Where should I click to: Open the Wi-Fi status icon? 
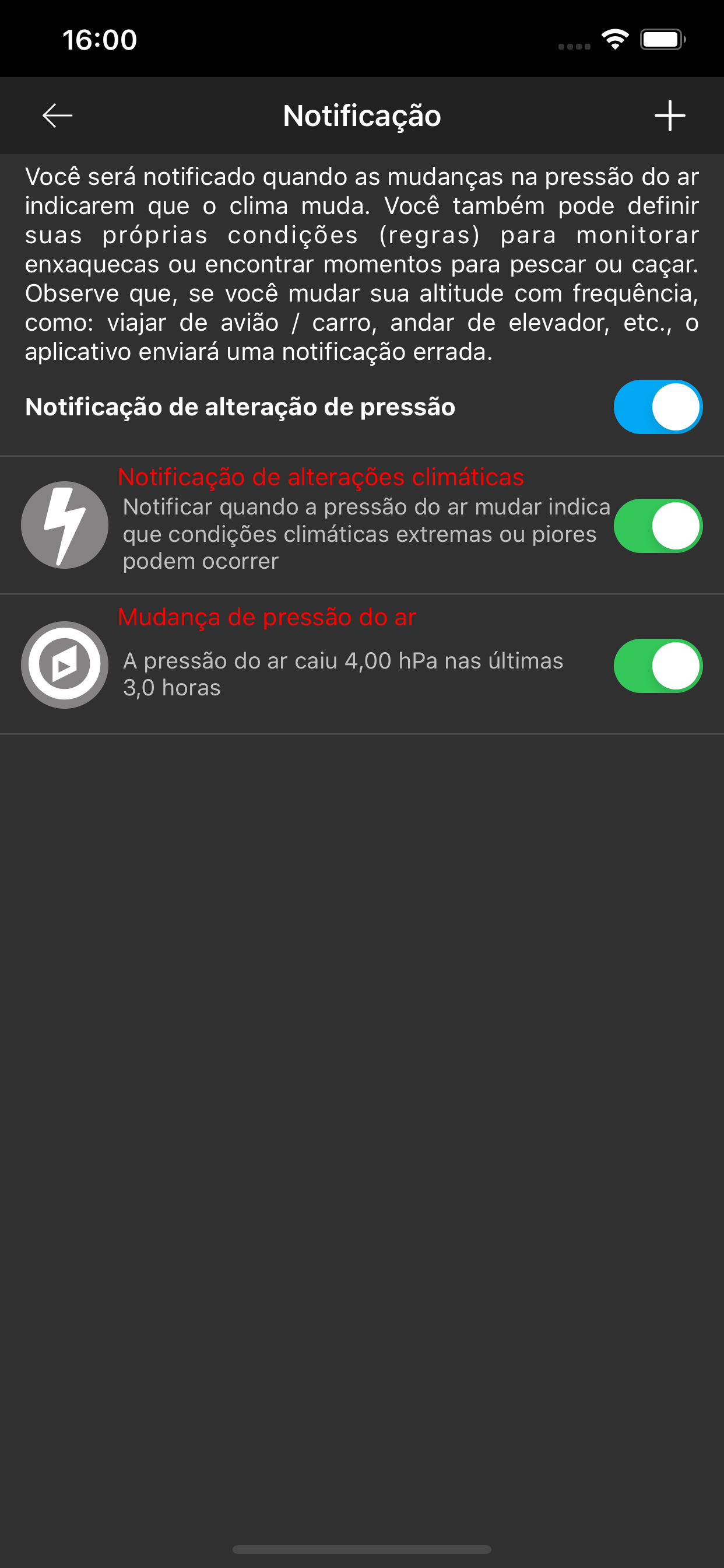click(614, 39)
